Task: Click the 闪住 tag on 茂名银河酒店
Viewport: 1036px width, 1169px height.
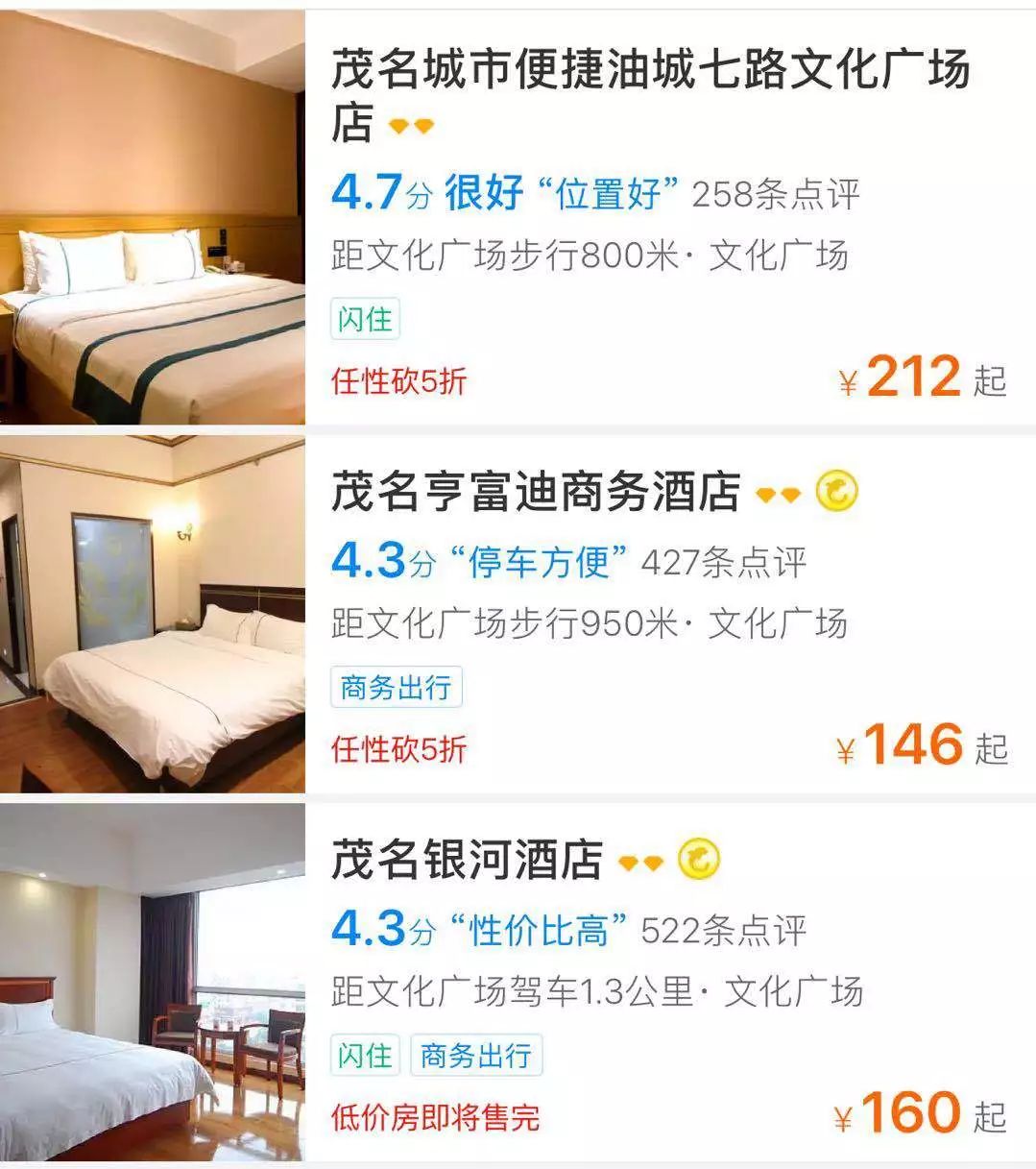Action: 363,1055
